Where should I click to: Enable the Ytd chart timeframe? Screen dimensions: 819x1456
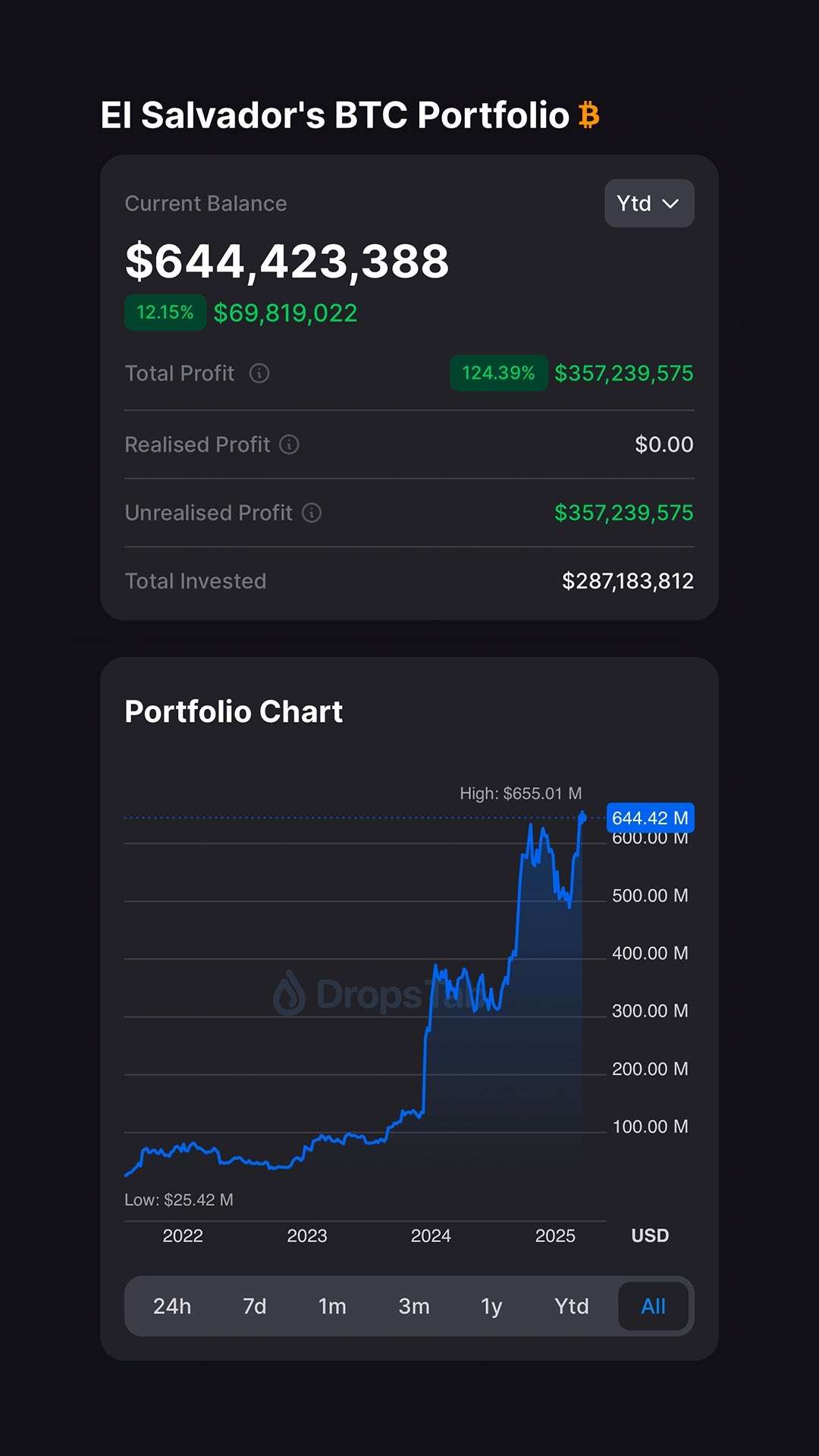click(x=570, y=1306)
